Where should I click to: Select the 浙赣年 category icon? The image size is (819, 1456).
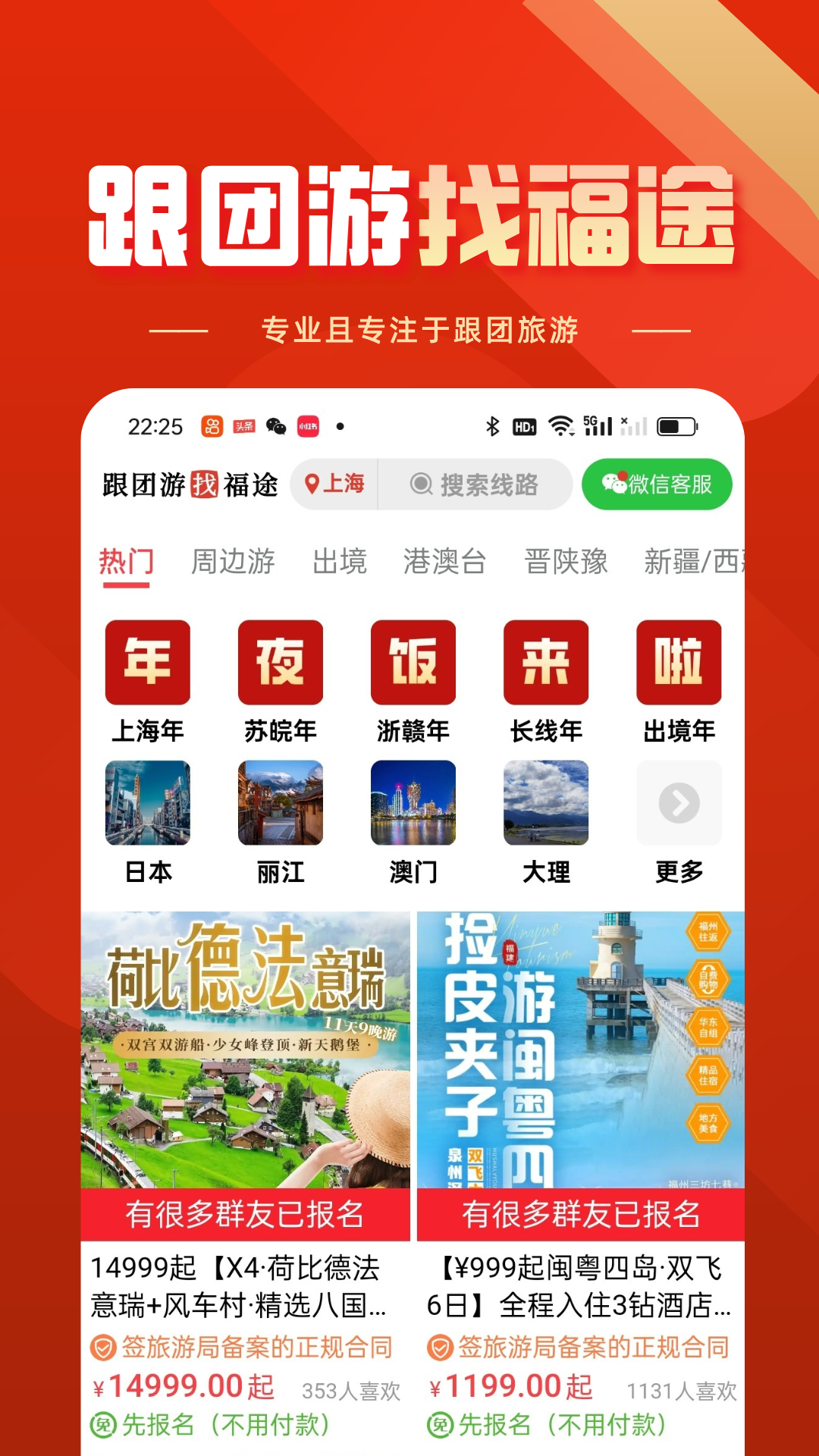point(413,661)
